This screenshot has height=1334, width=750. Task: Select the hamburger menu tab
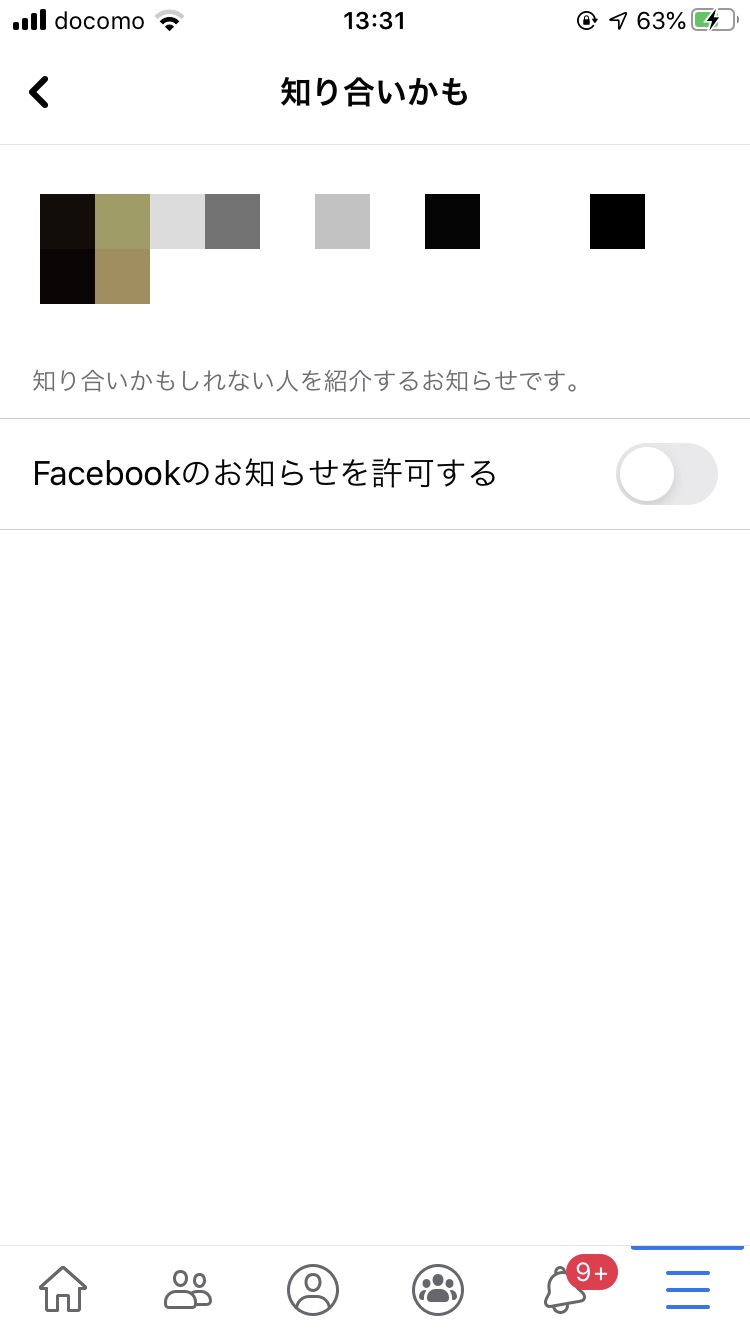click(x=688, y=1289)
